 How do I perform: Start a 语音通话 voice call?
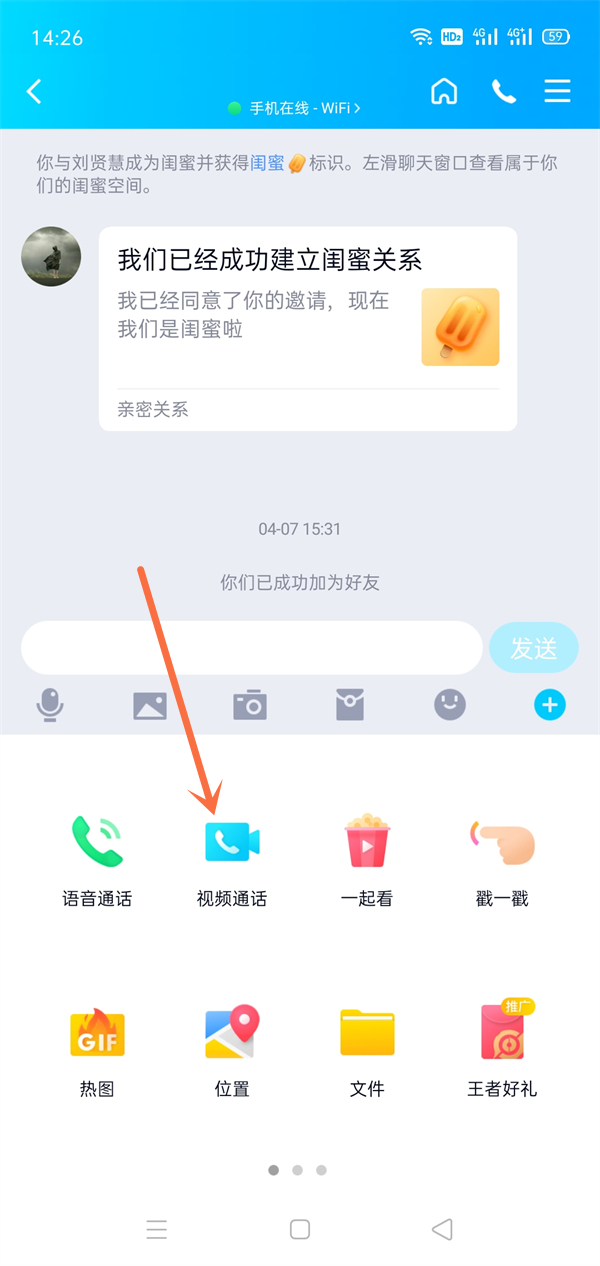pos(97,860)
